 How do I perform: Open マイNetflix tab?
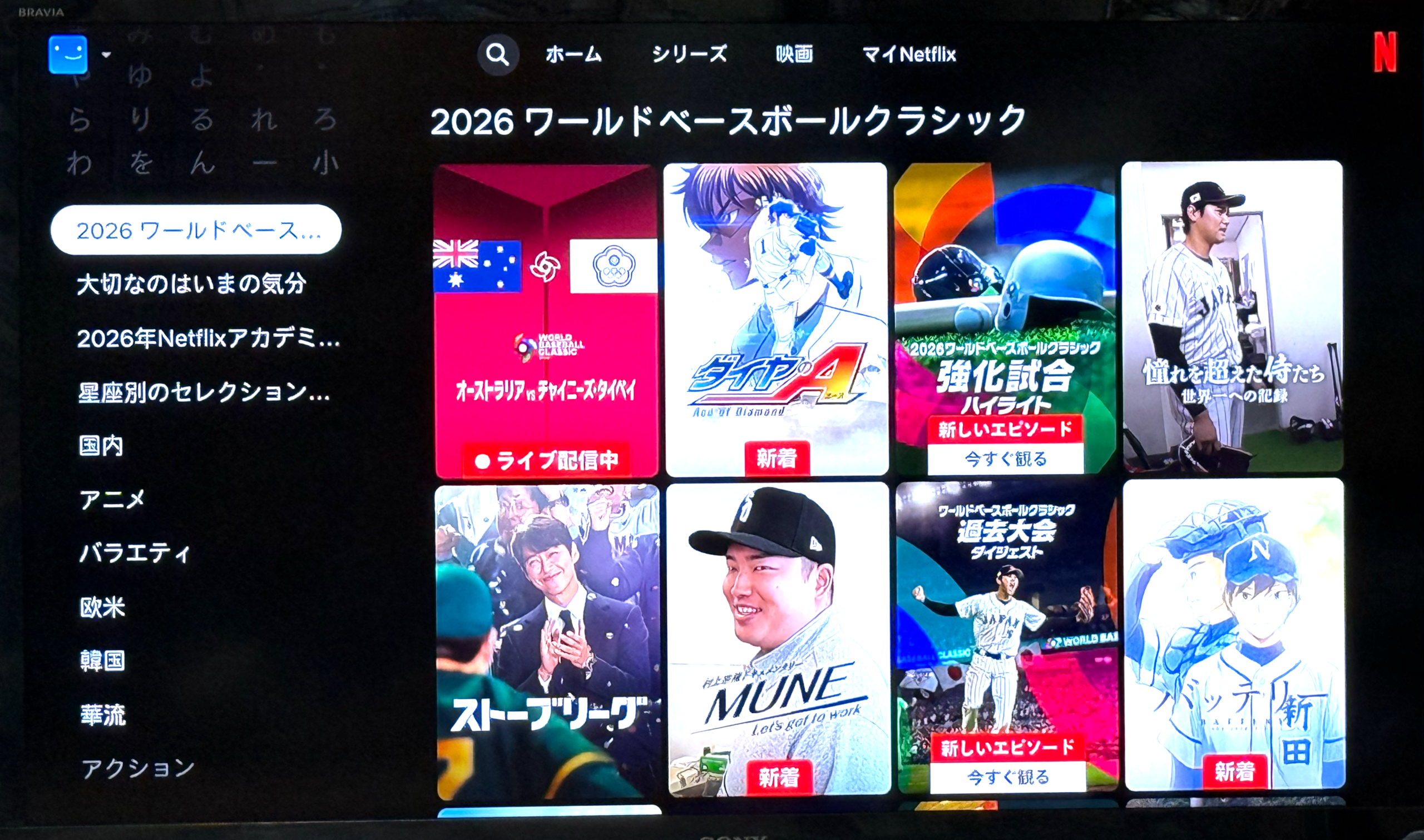pos(909,54)
